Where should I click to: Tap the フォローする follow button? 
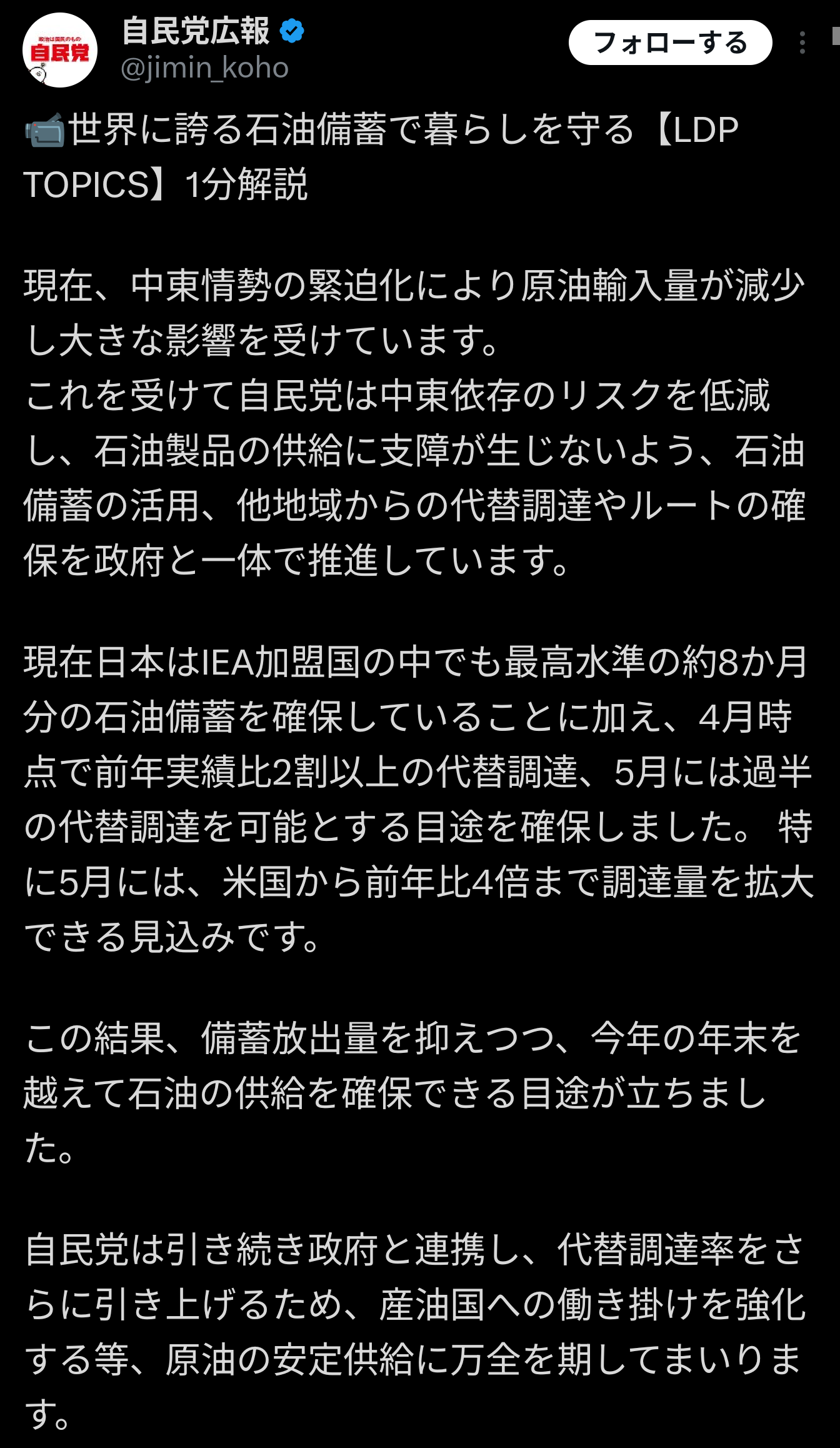point(670,43)
